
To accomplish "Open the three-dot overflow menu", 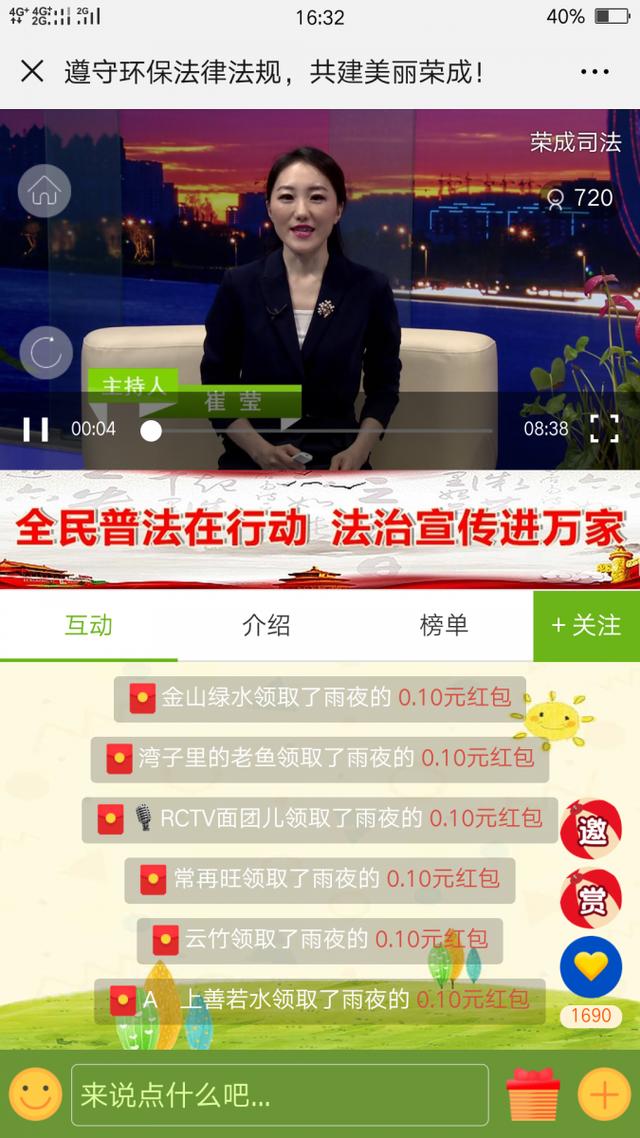I will coord(594,72).
